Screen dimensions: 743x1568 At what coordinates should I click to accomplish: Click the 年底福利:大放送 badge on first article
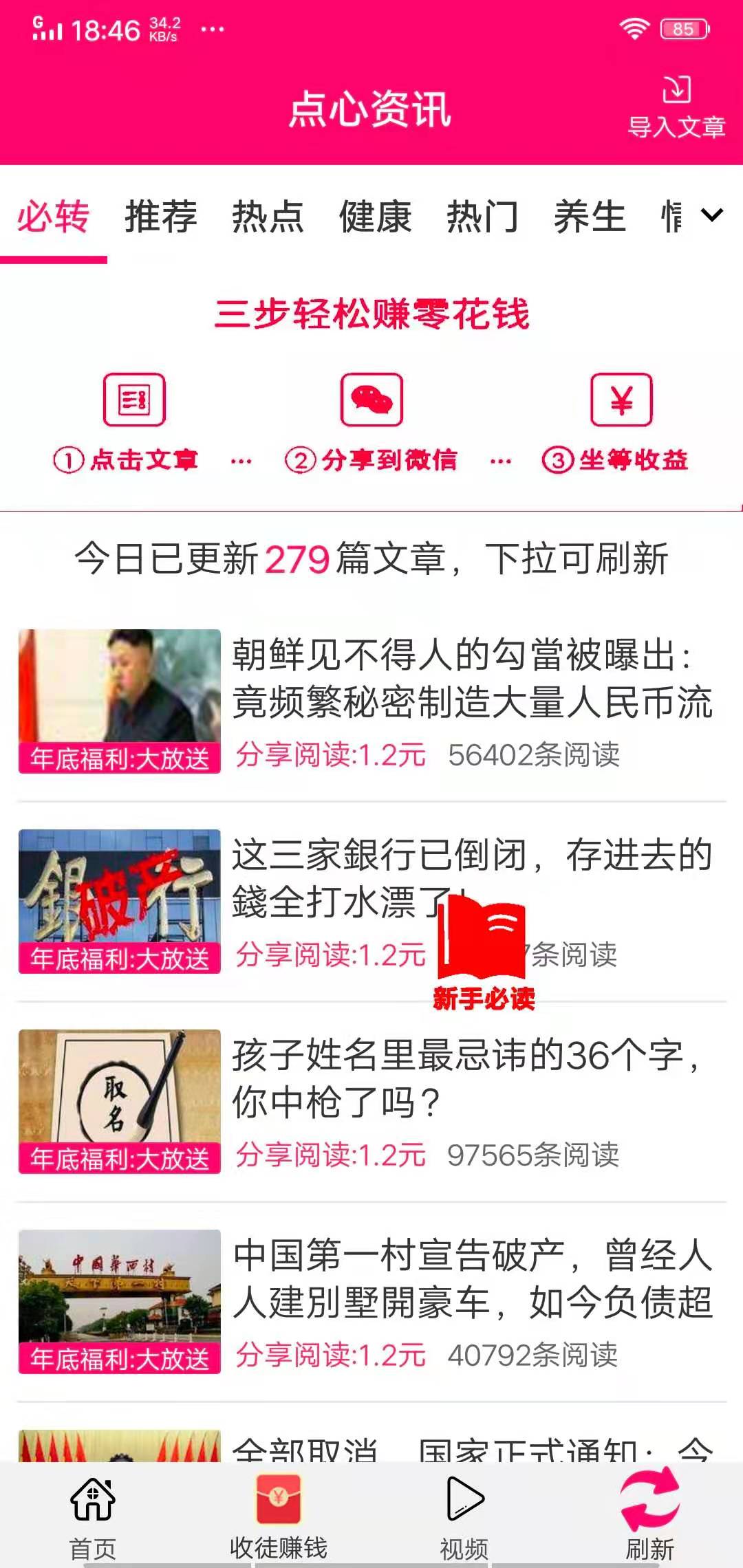pos(118,756)
